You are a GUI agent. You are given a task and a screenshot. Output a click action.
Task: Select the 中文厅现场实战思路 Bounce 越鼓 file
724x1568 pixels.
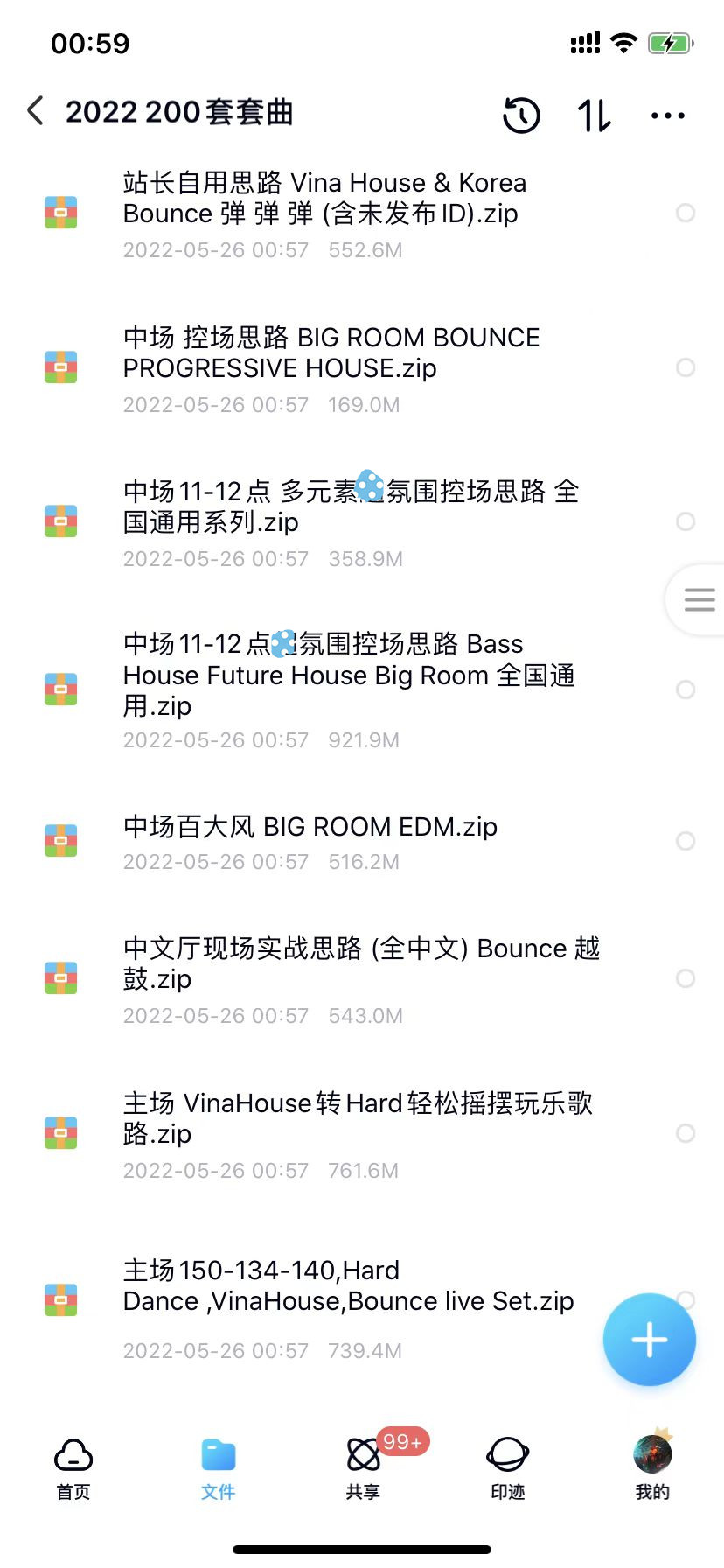pyautogui.click(x=686, y=978)
